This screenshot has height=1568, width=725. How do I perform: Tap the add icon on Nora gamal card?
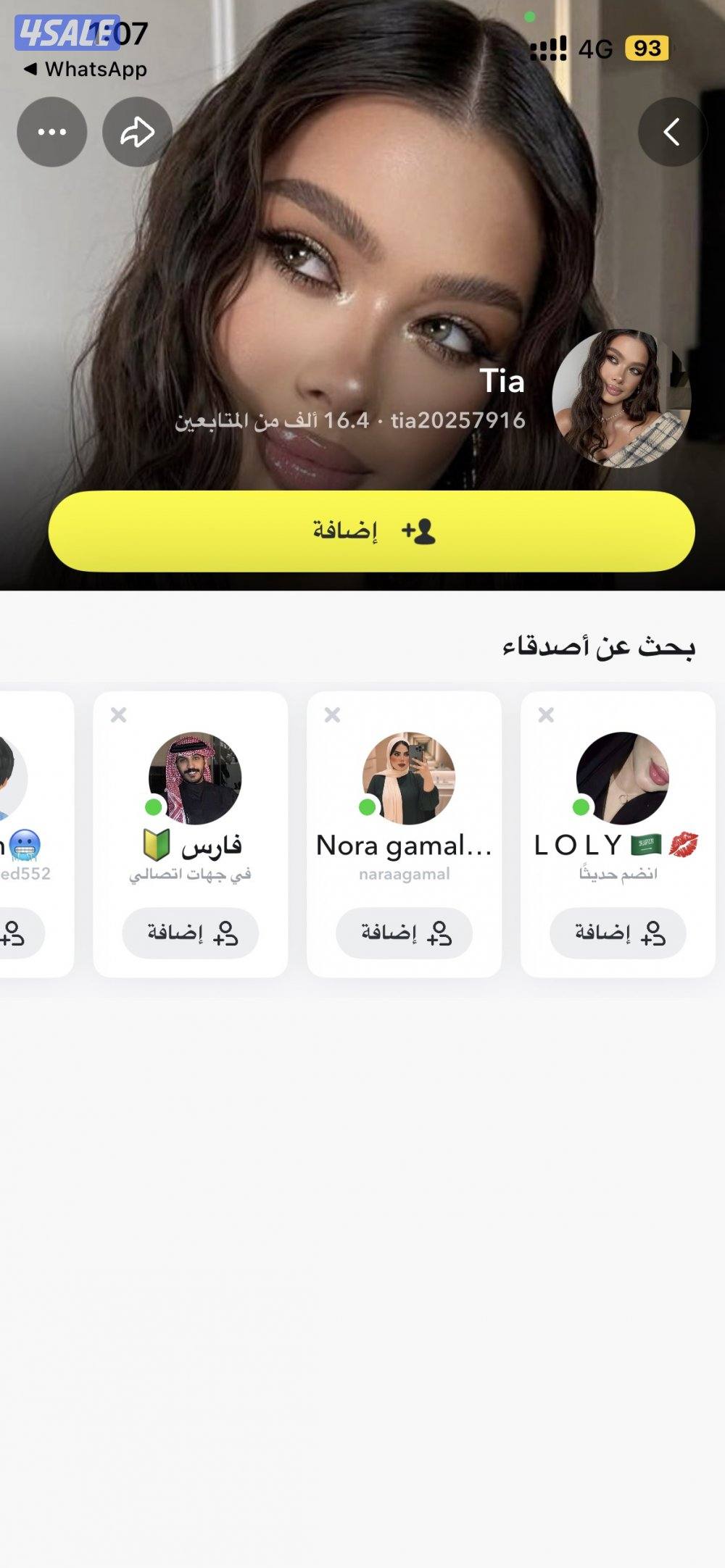(x=437, y=935)
